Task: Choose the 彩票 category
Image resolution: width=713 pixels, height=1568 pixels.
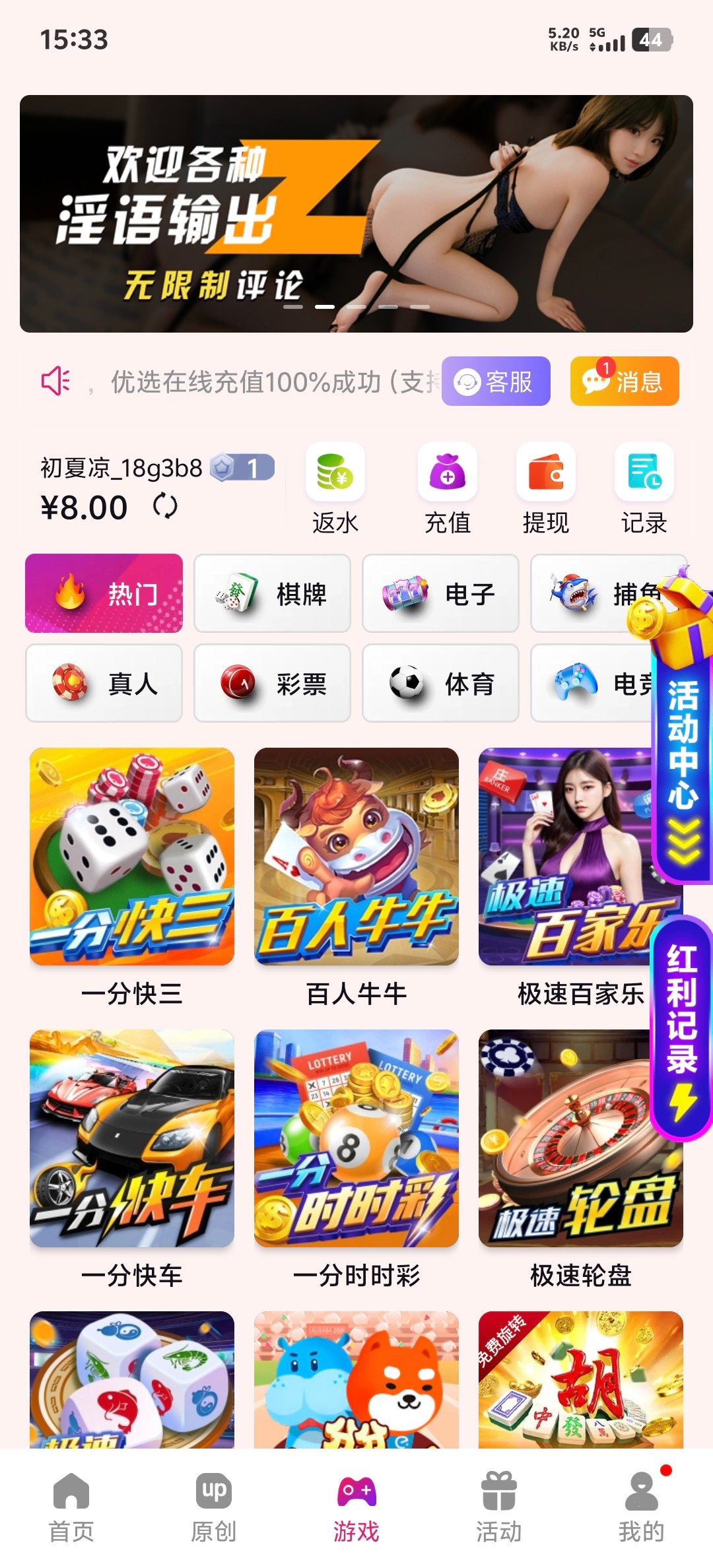Action: [272, 684]
